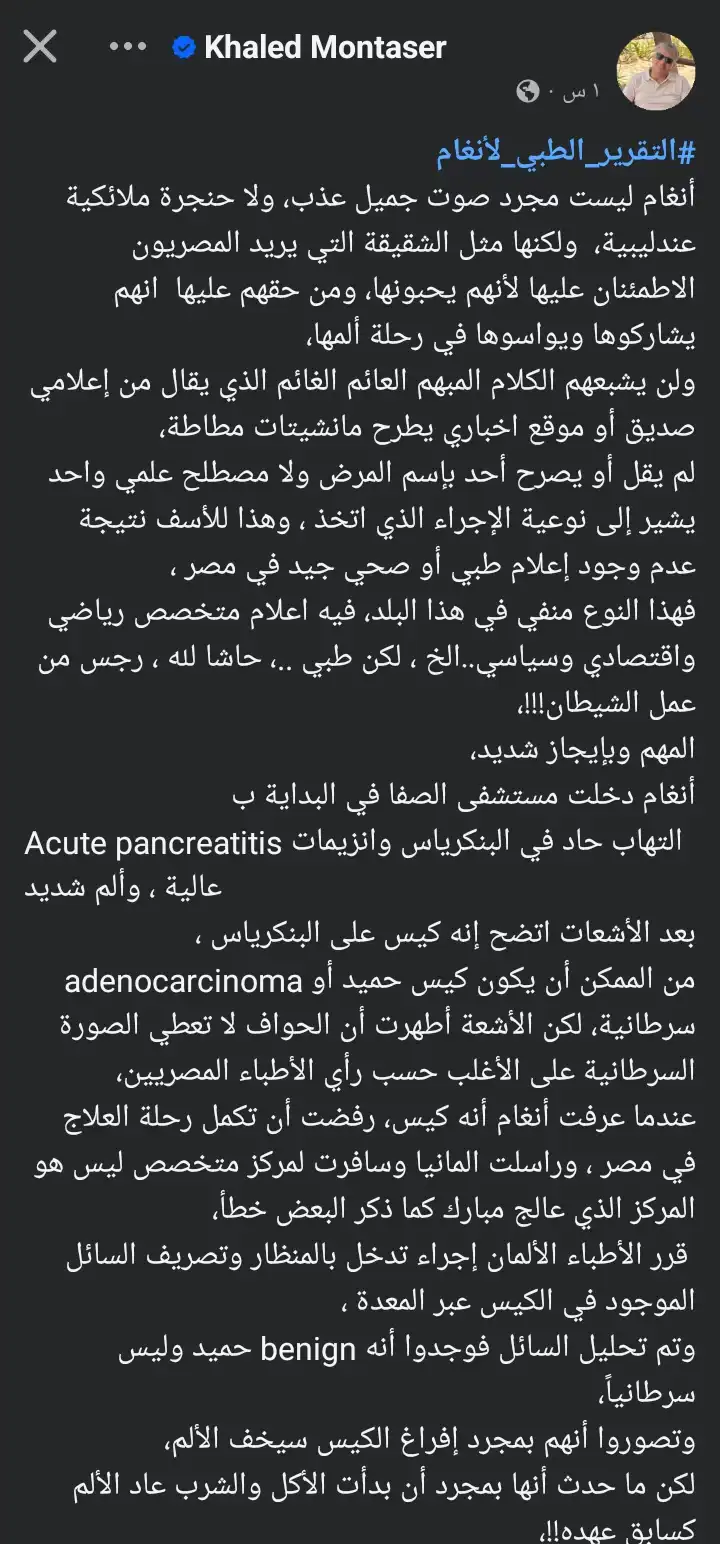The height and width of the screenshot is (1544, 720).
Task: Open Khaled Montaser's profile name
Action: [325, 47]
